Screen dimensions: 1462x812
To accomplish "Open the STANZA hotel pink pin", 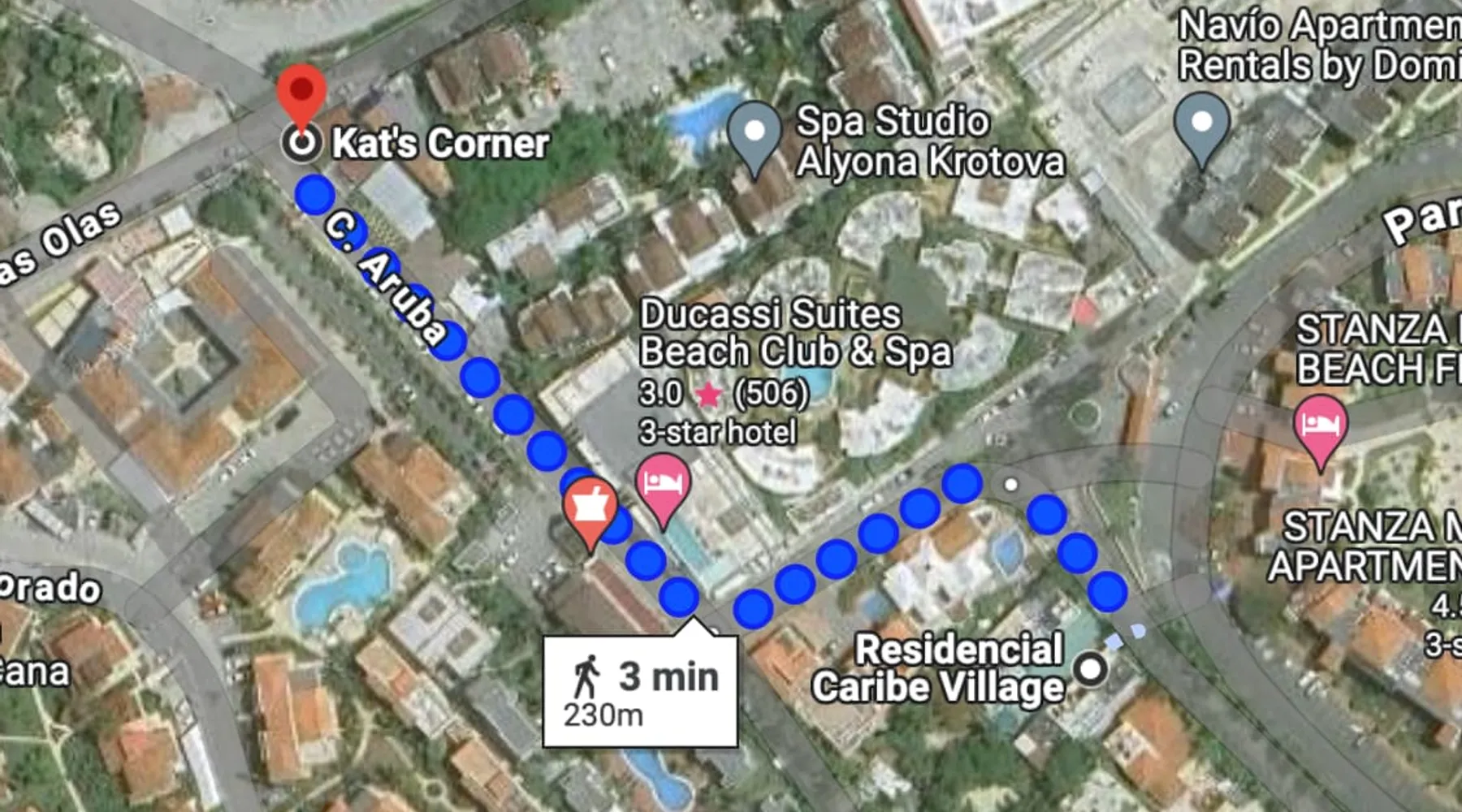I will tap(1320, 425).
